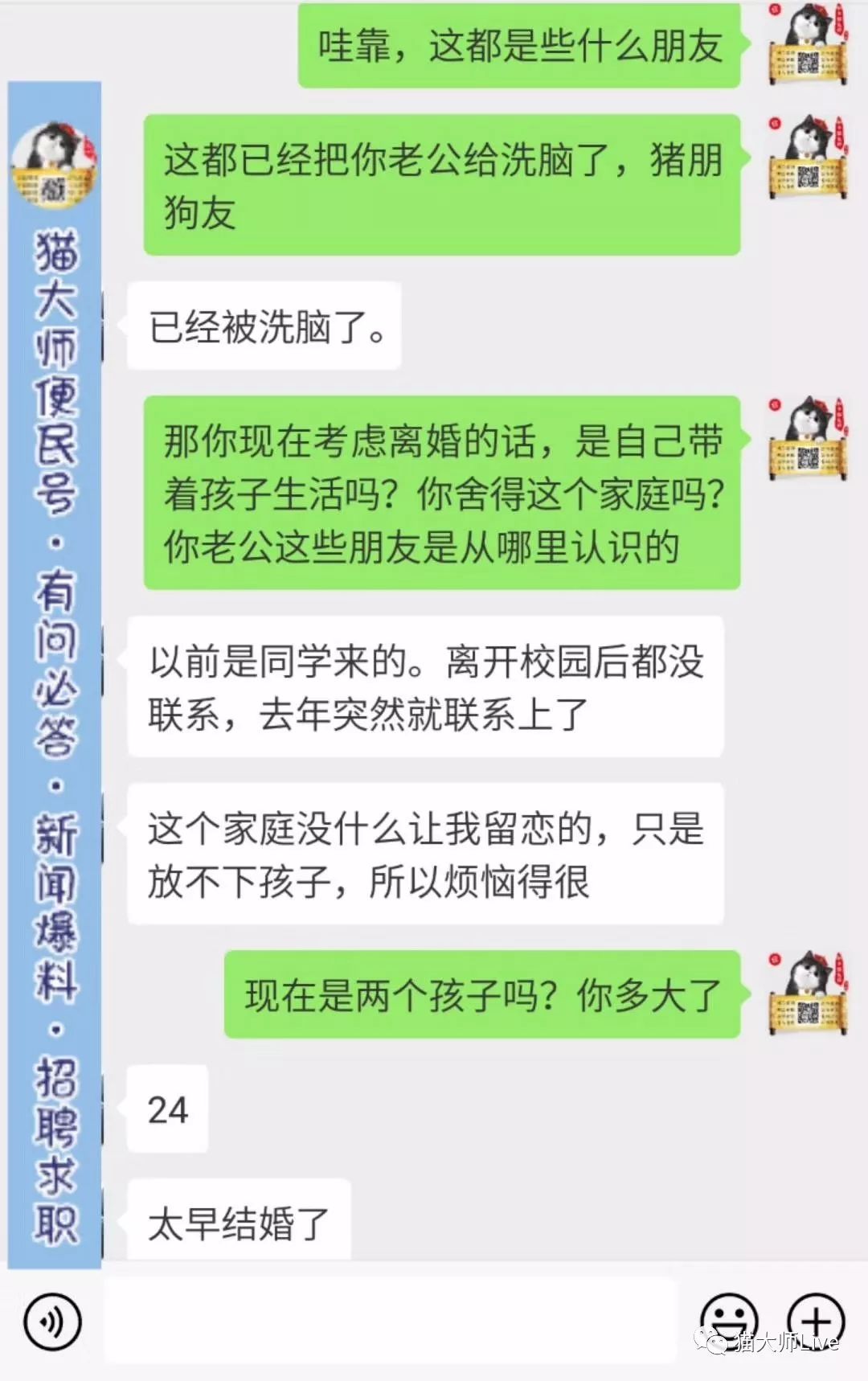Open the emoji sticker panel

[x=728, y=1318]
